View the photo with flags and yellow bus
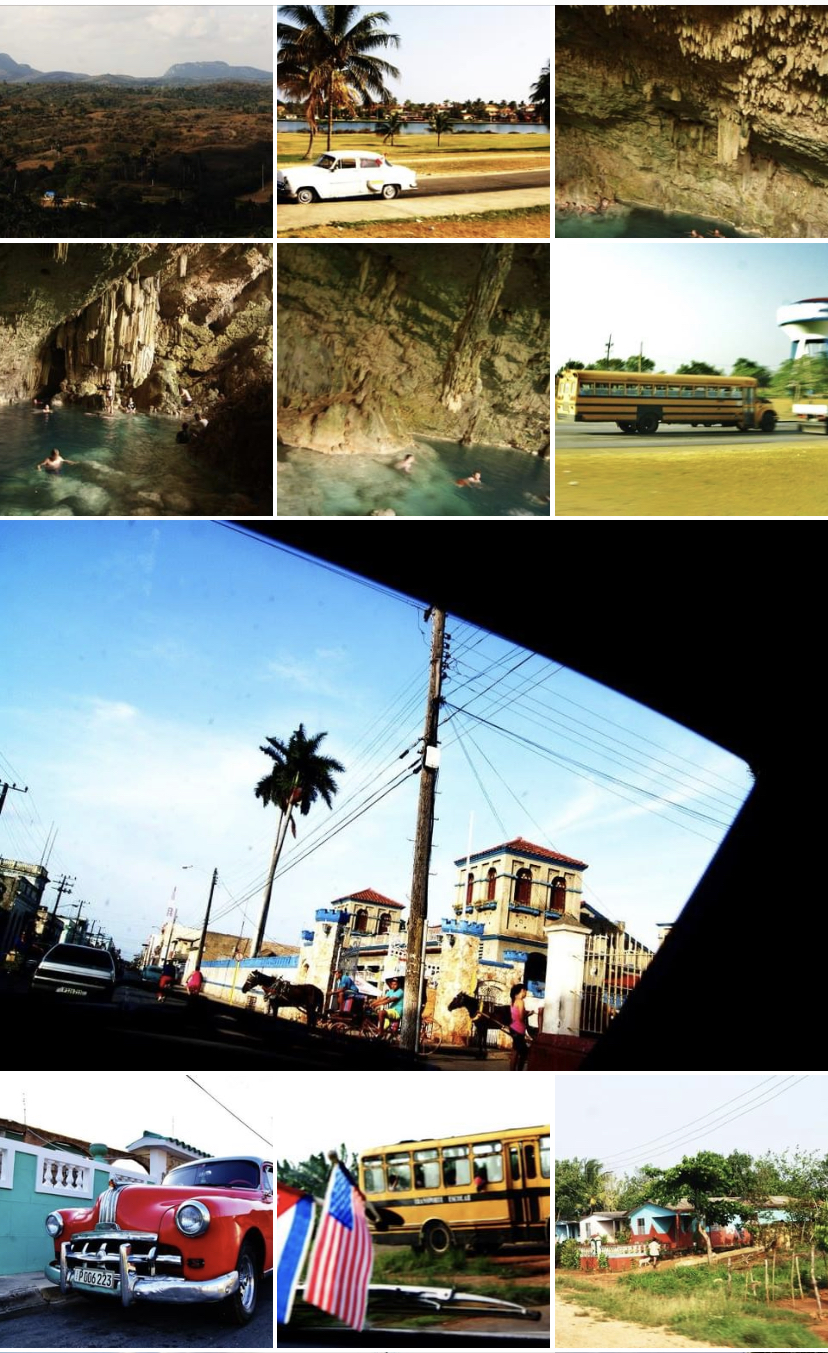Image resolution: width=828 pixels, height=1353 pixels. pyautogui.click(x=413, y=1210)
